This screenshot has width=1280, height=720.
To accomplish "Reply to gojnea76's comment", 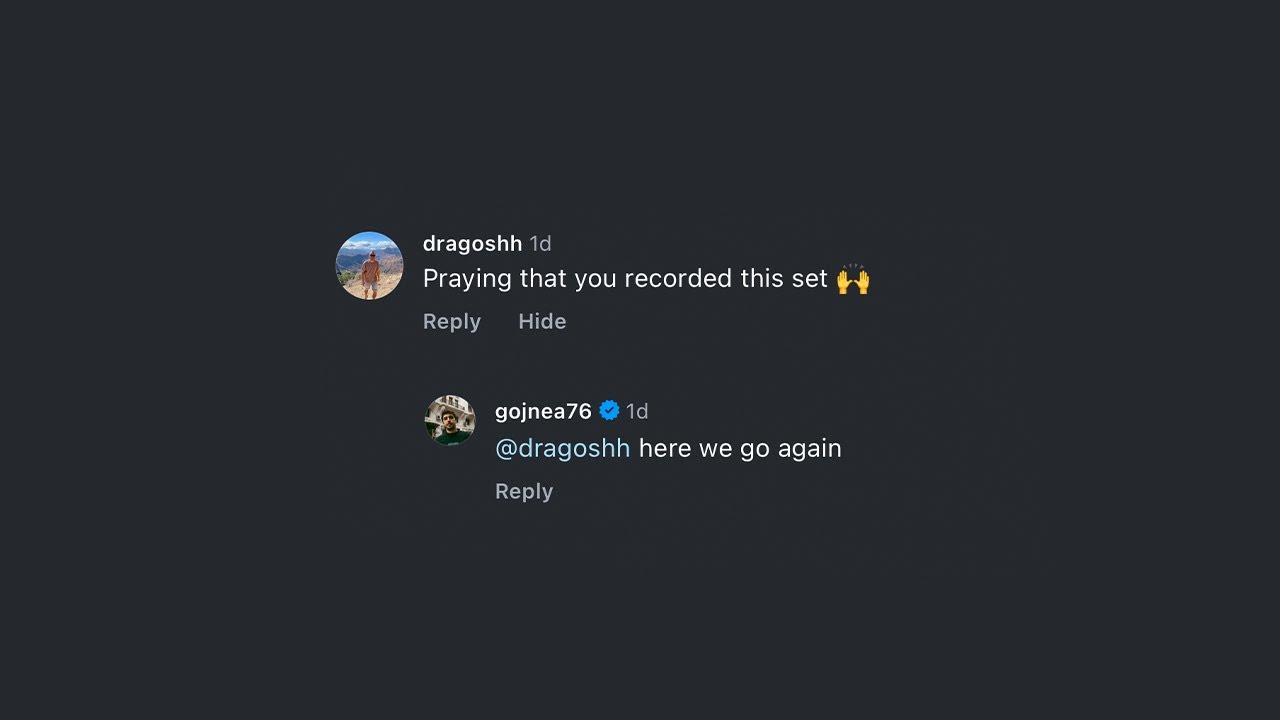I will pyautogui.click(x=523, y=492).
